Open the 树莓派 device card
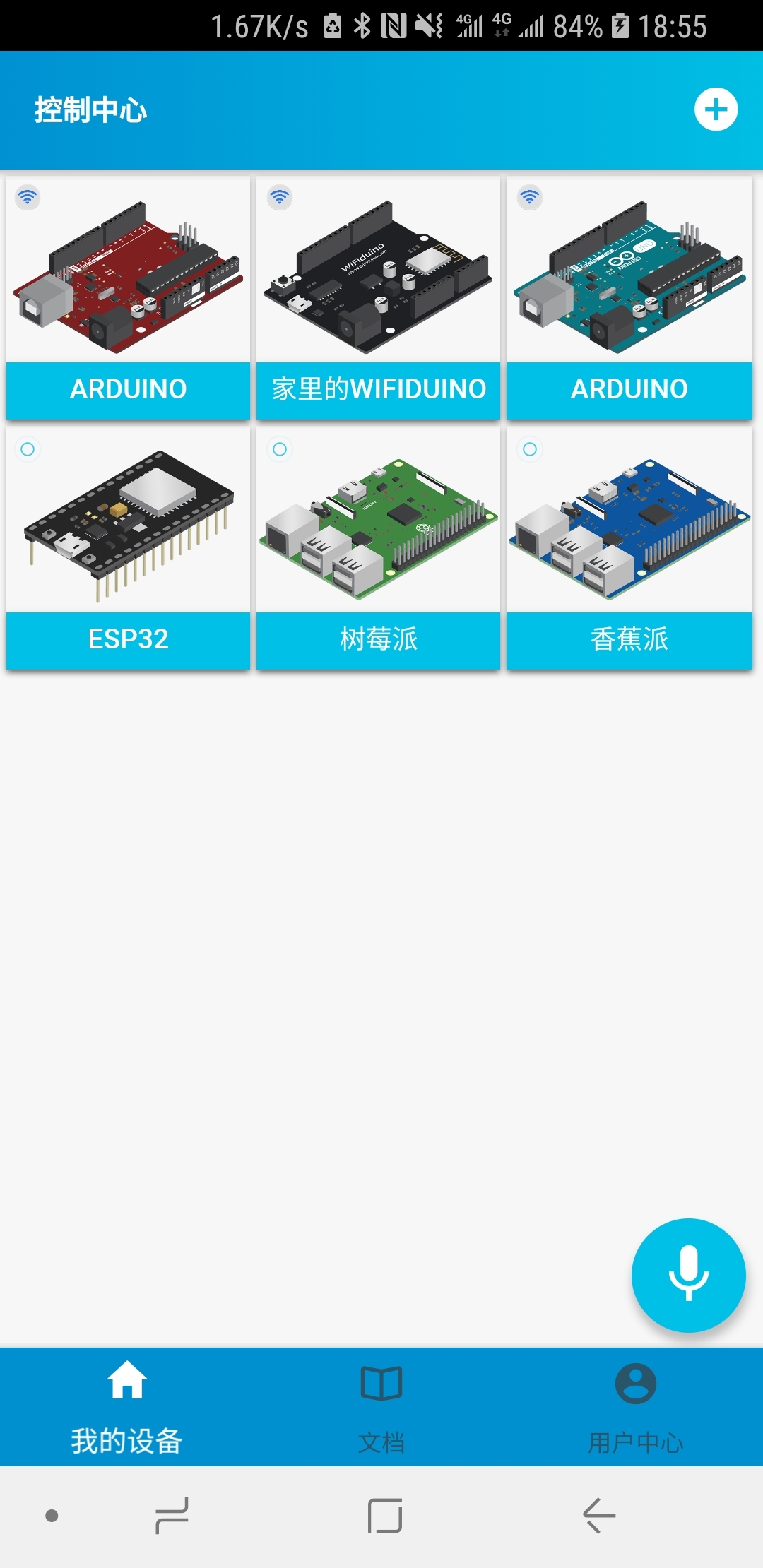The image size is (763, 1568). [x=378, y=548]
